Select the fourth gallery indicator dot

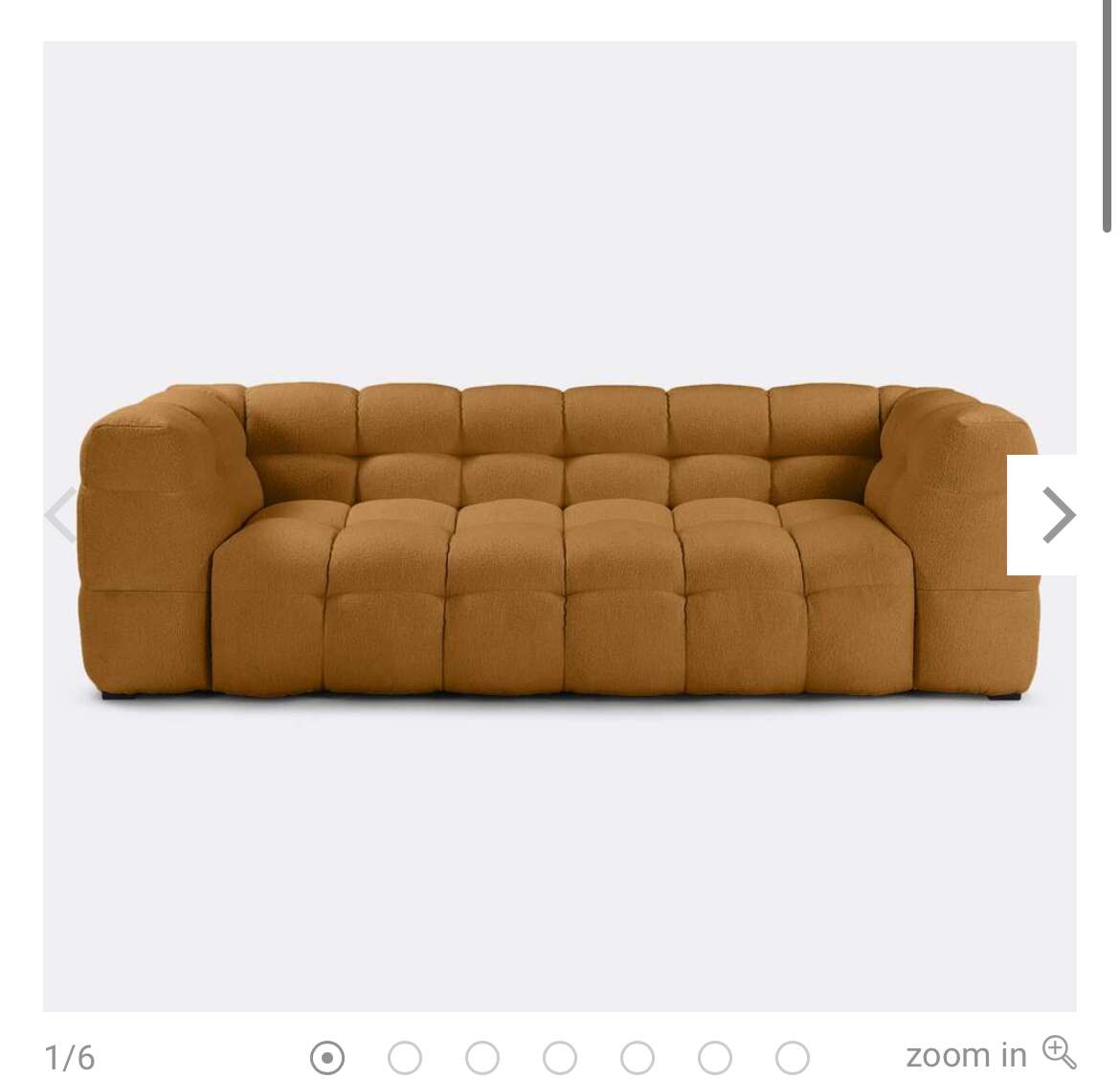[x=560, y=1058]
